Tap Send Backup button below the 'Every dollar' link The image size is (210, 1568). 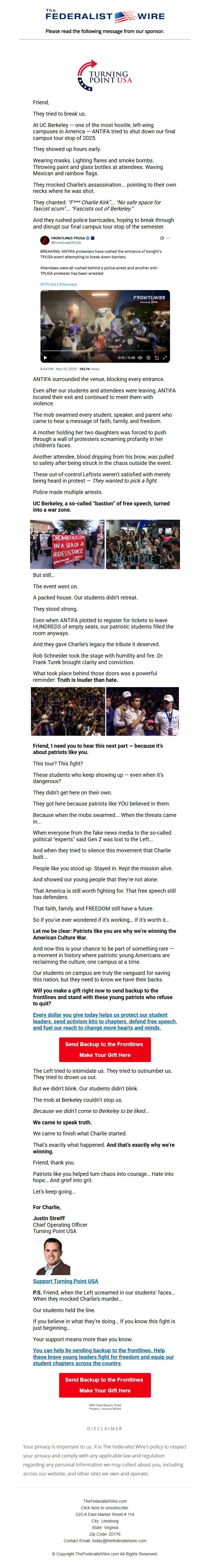pos(105,1049)
